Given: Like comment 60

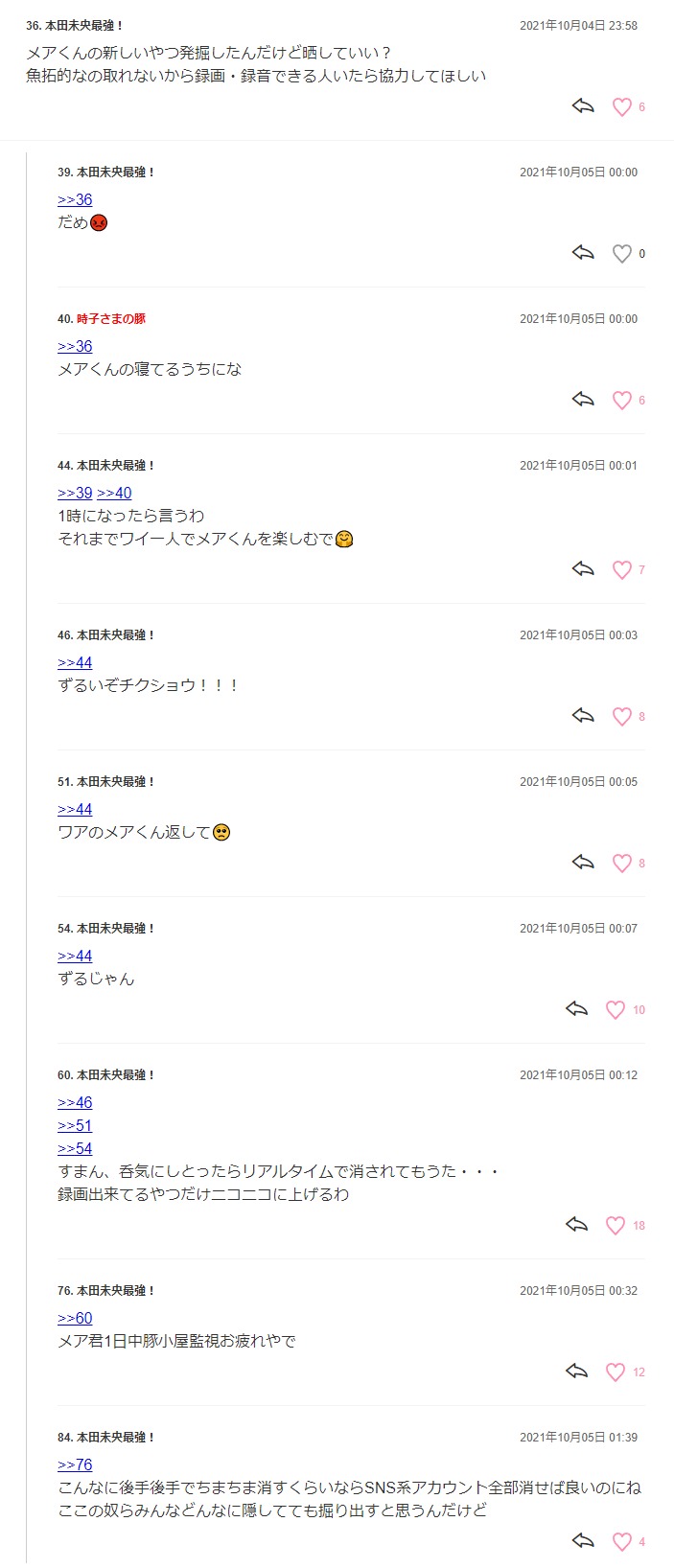Looking at the screenshot, I should tap(616, 1226).
